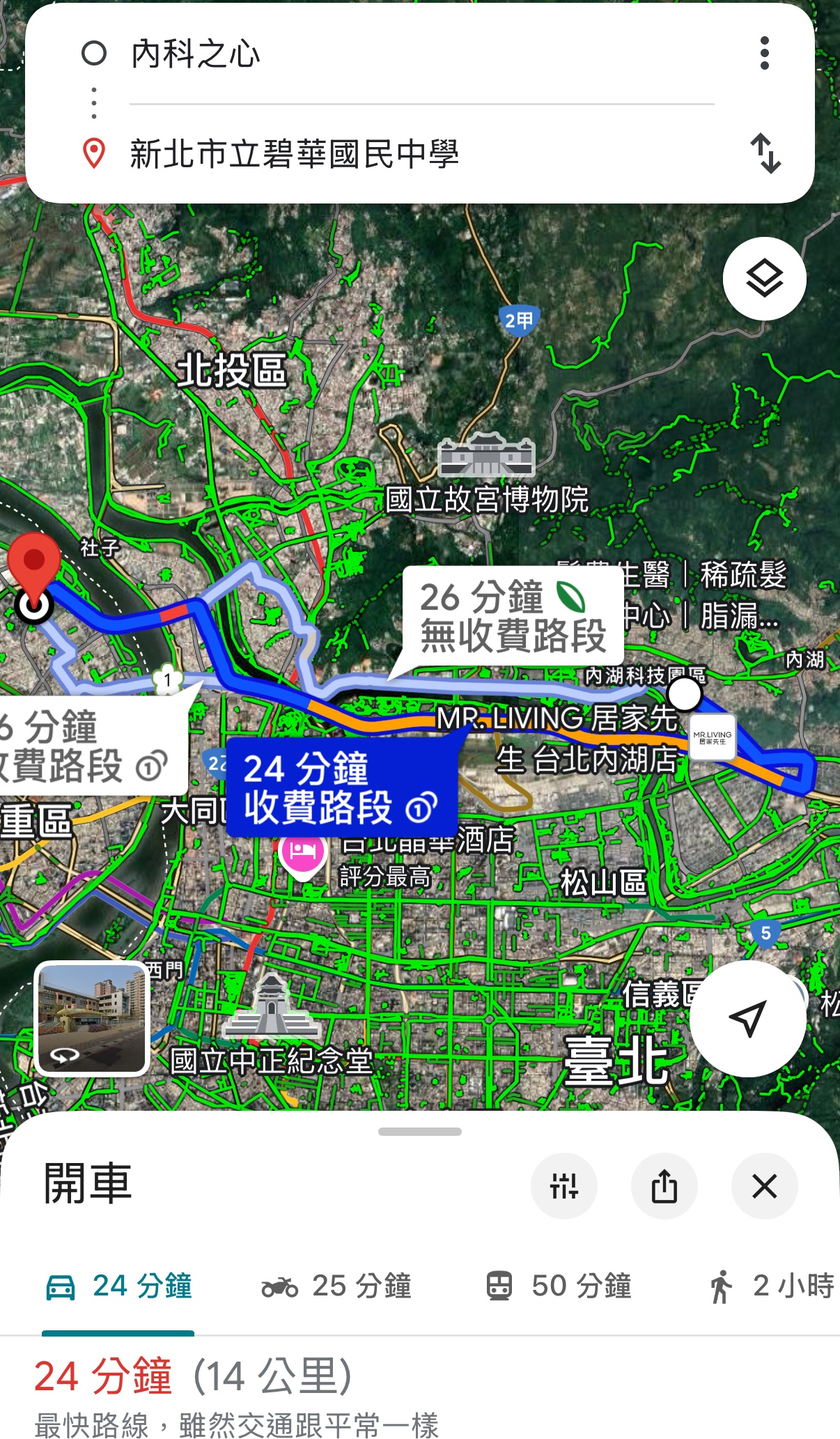The height and width of the screenshot is (1439, 840).
Task: Switch to driving tab 24 分鐘
Action: coord(118,1286)
